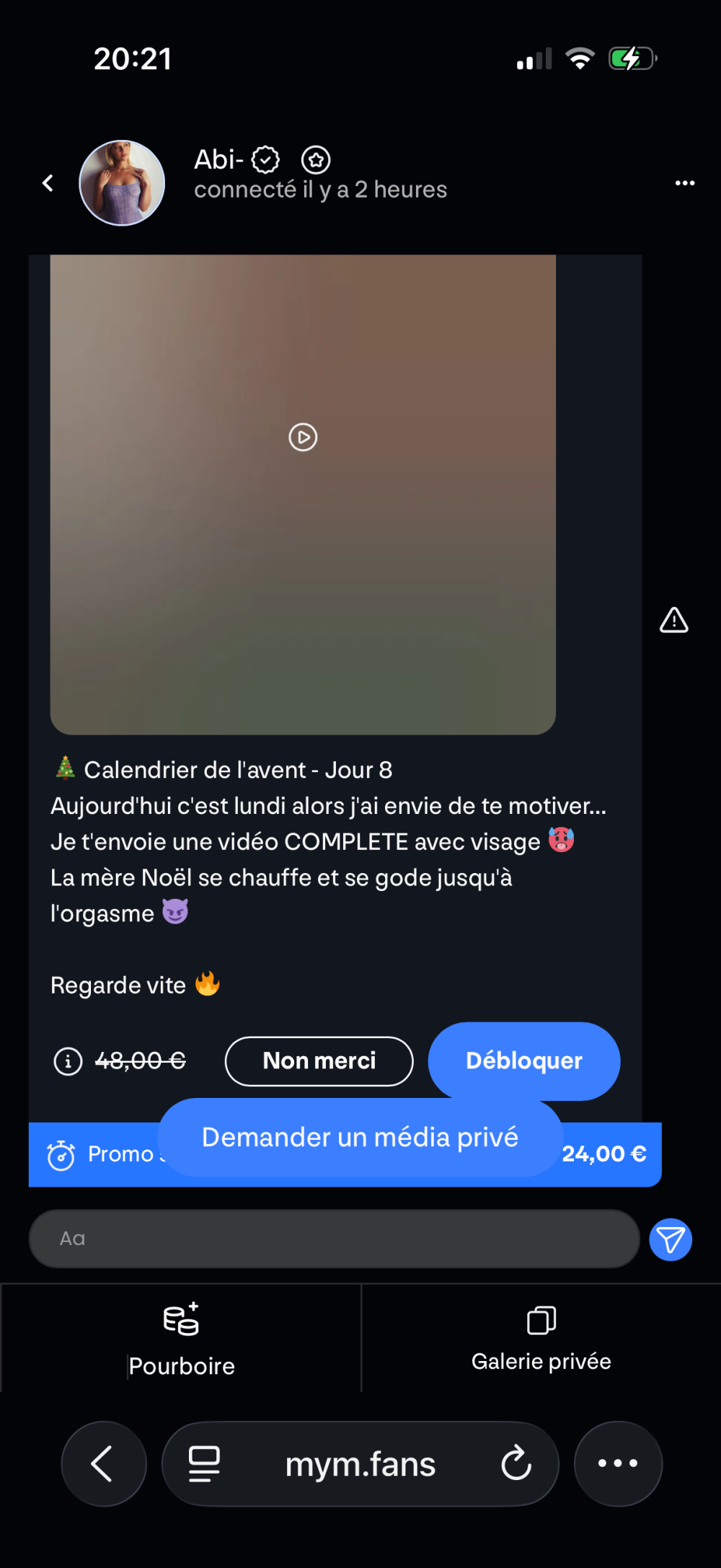Image resolution: width=721 pixels, height=1568 pixels.
Task: Go back from Abi's chat
Action: (48, 183)
